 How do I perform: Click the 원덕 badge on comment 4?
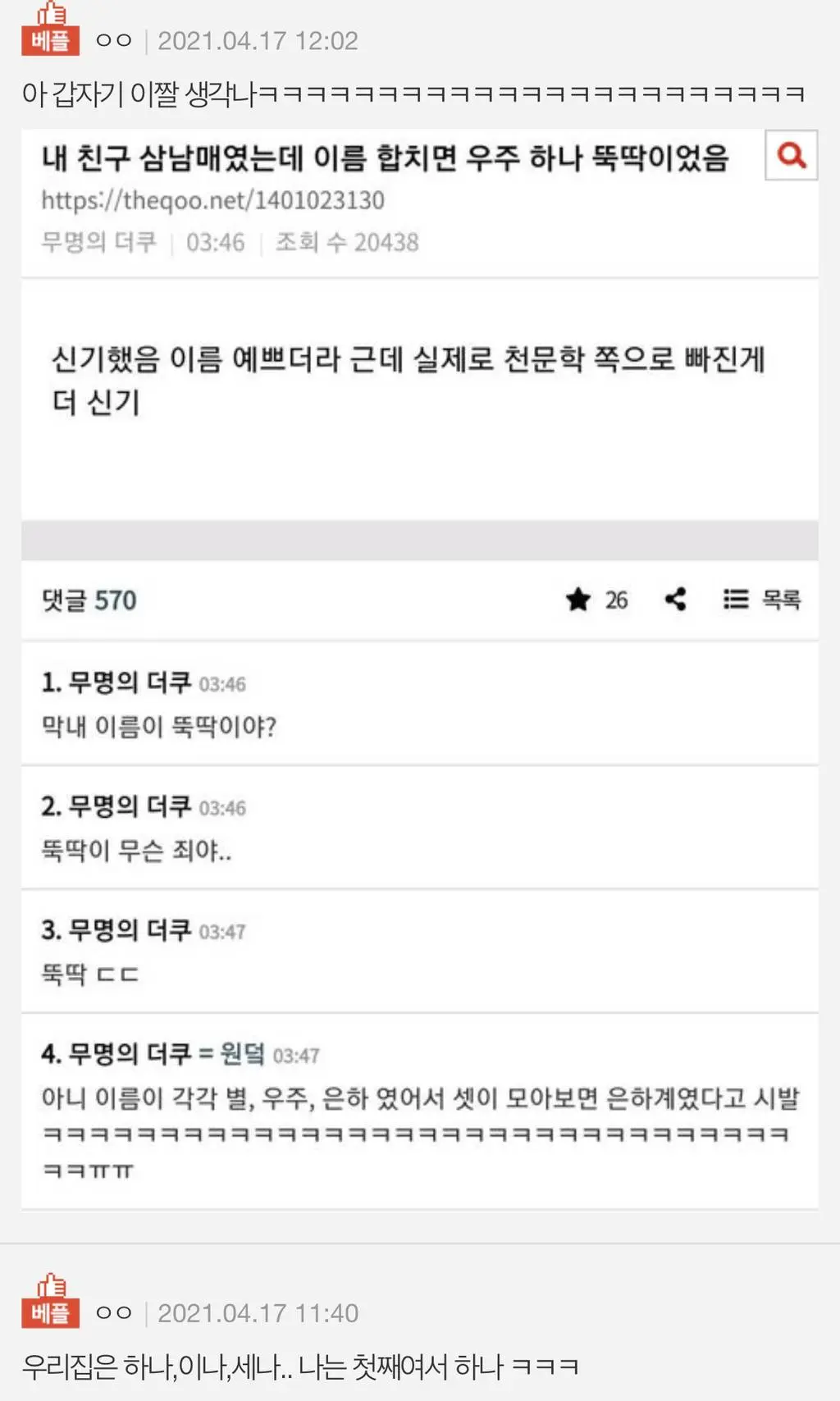232,1056
